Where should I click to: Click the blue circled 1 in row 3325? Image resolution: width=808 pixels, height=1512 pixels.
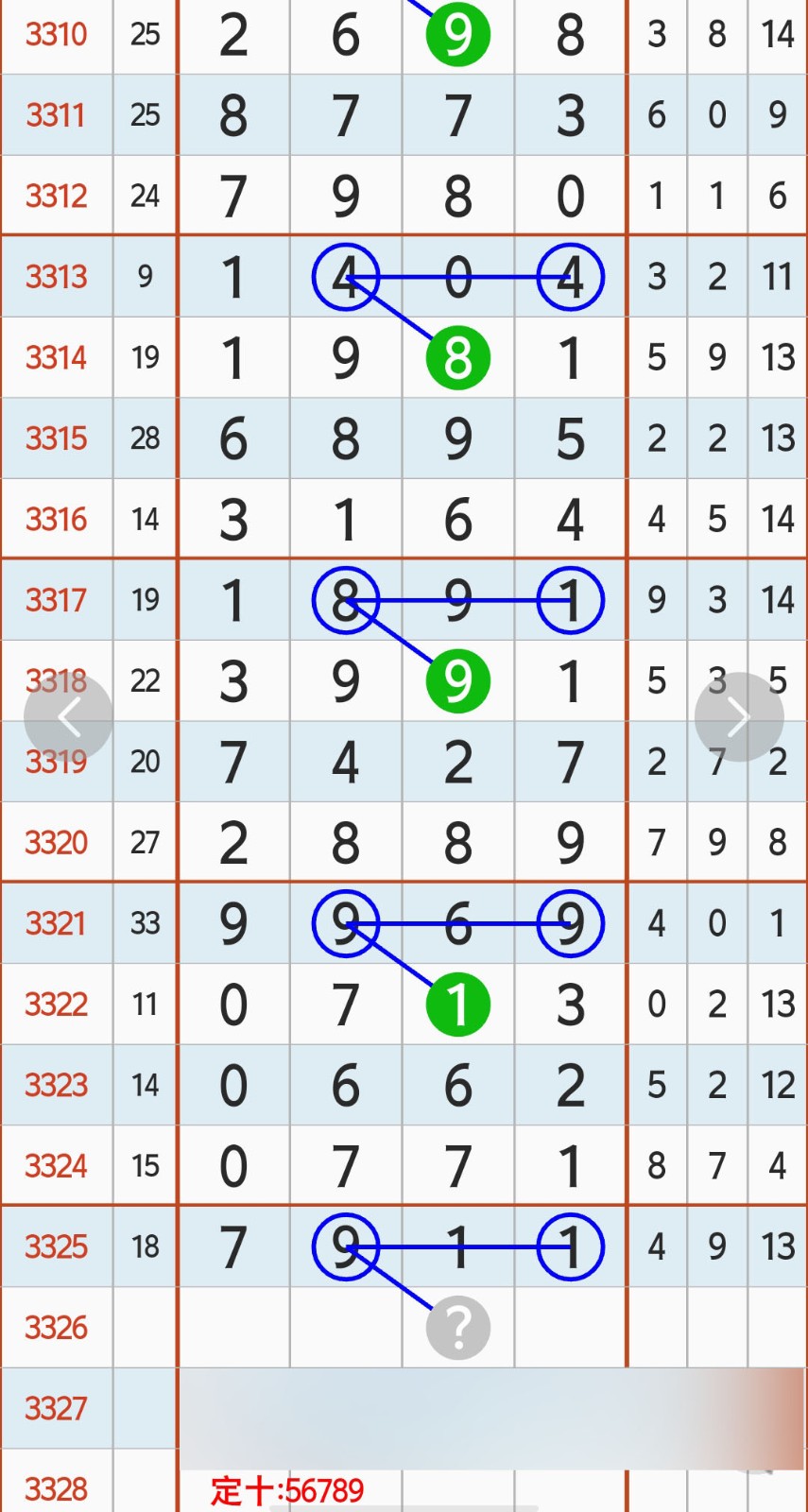570,1246
